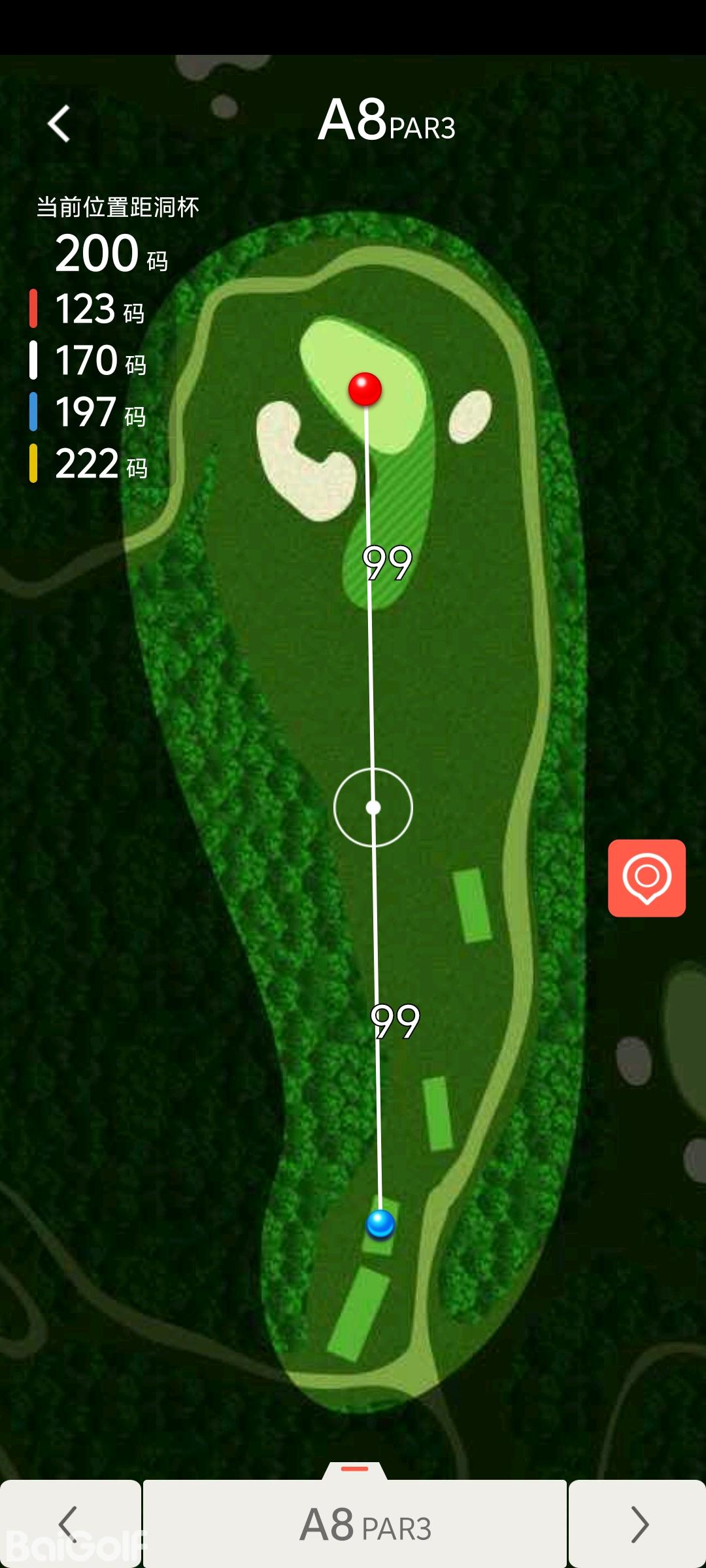This screenshot has height=1568, width=706.
Task: Go back using the top-left arrow
Action: point(59,123)
